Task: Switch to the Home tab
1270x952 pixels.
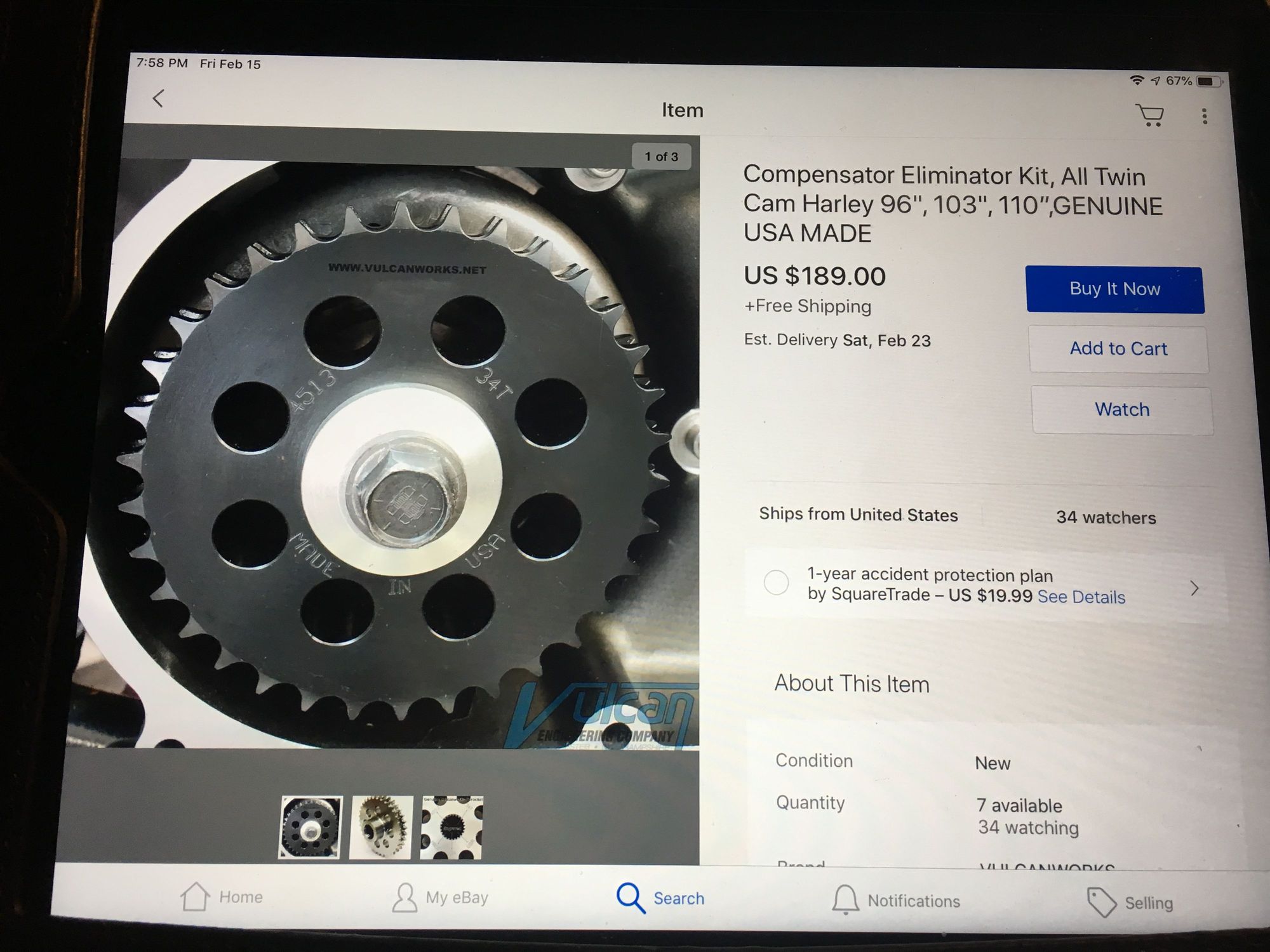Action: click(x=221, y=897)
